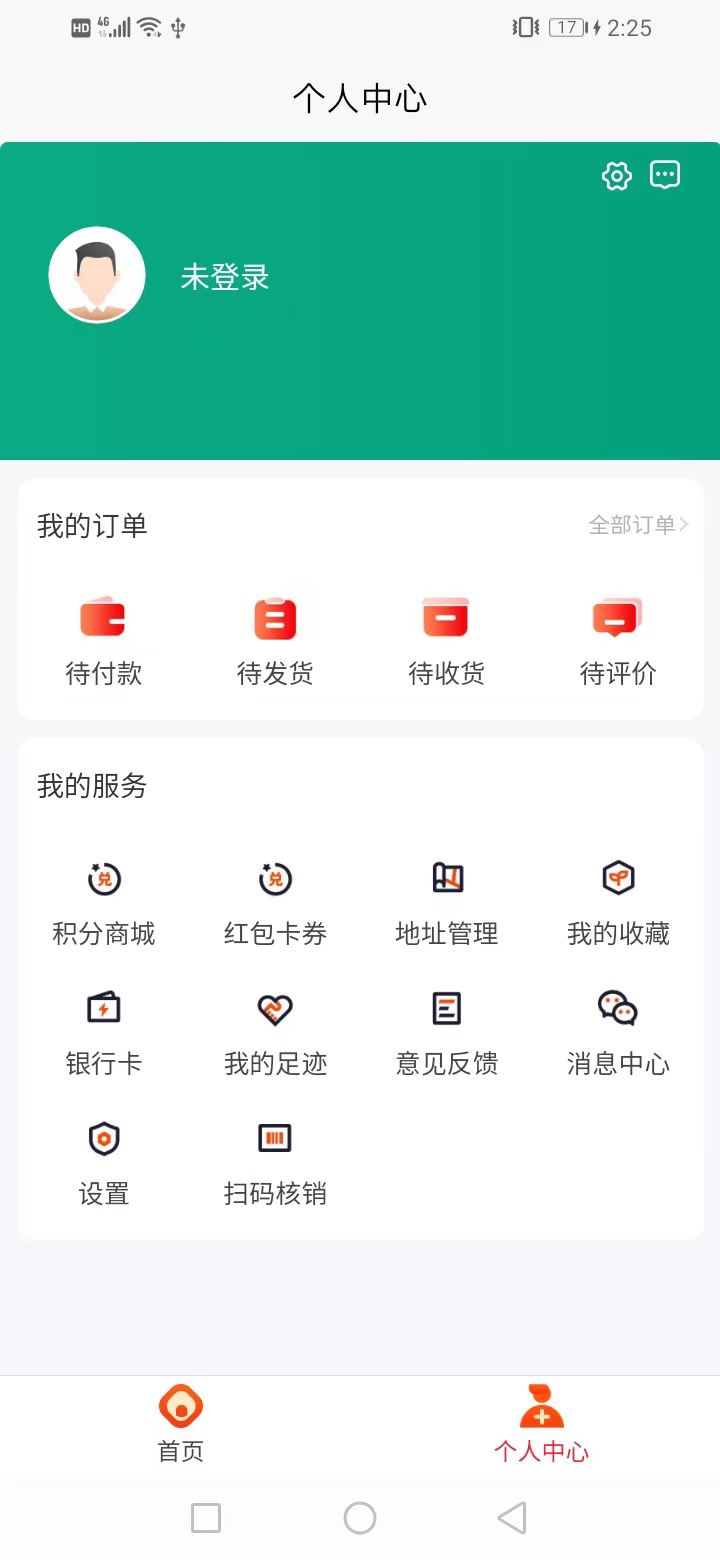720x1560 pixels.
Task: Open 待收货 pending delivery orders
Action: 445,640
